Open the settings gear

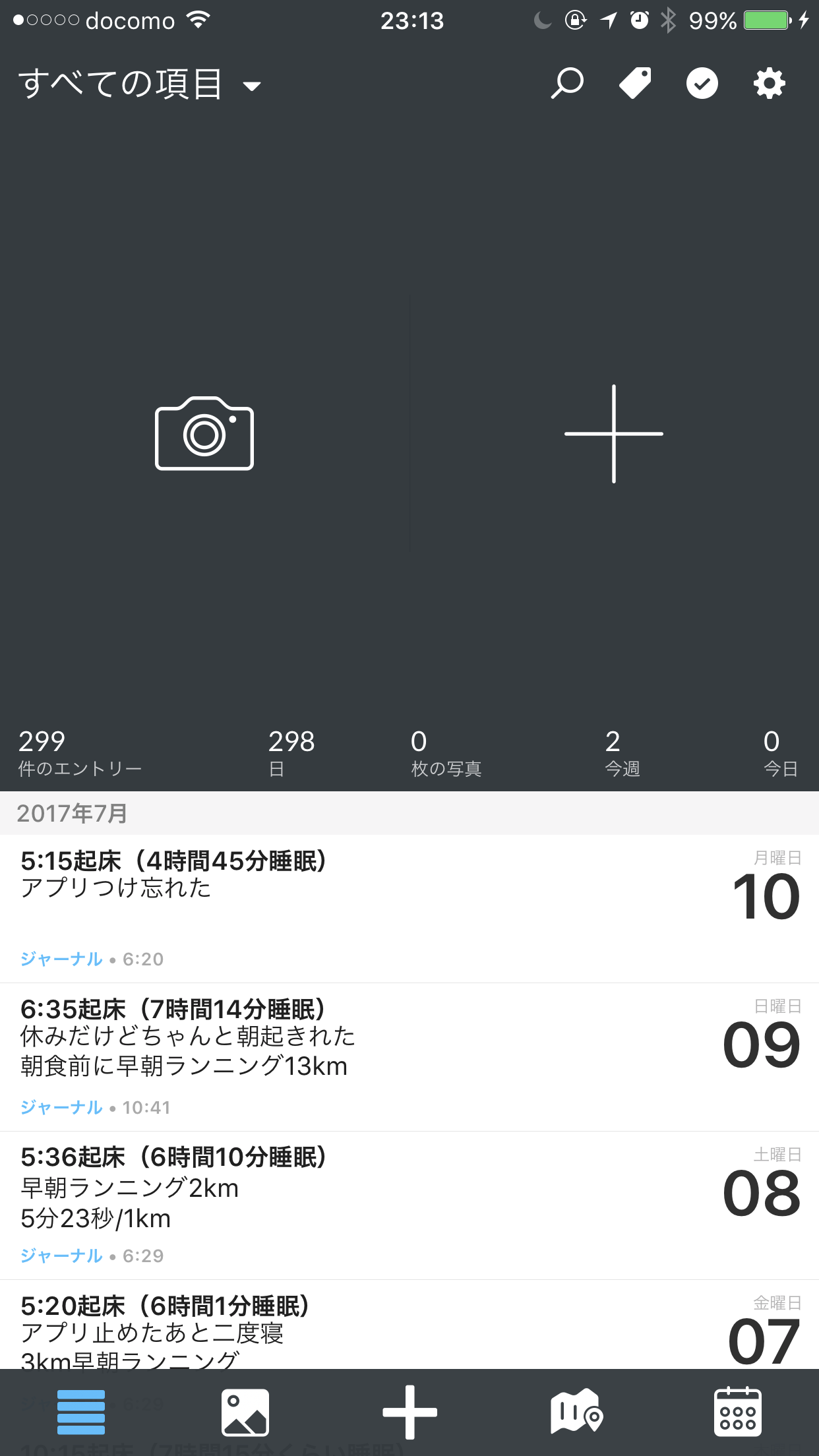(770, 84)
